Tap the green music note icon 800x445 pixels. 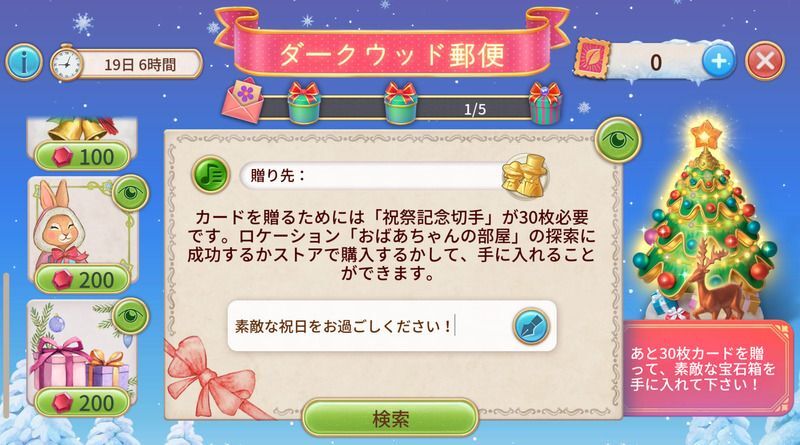click(209, 175)
